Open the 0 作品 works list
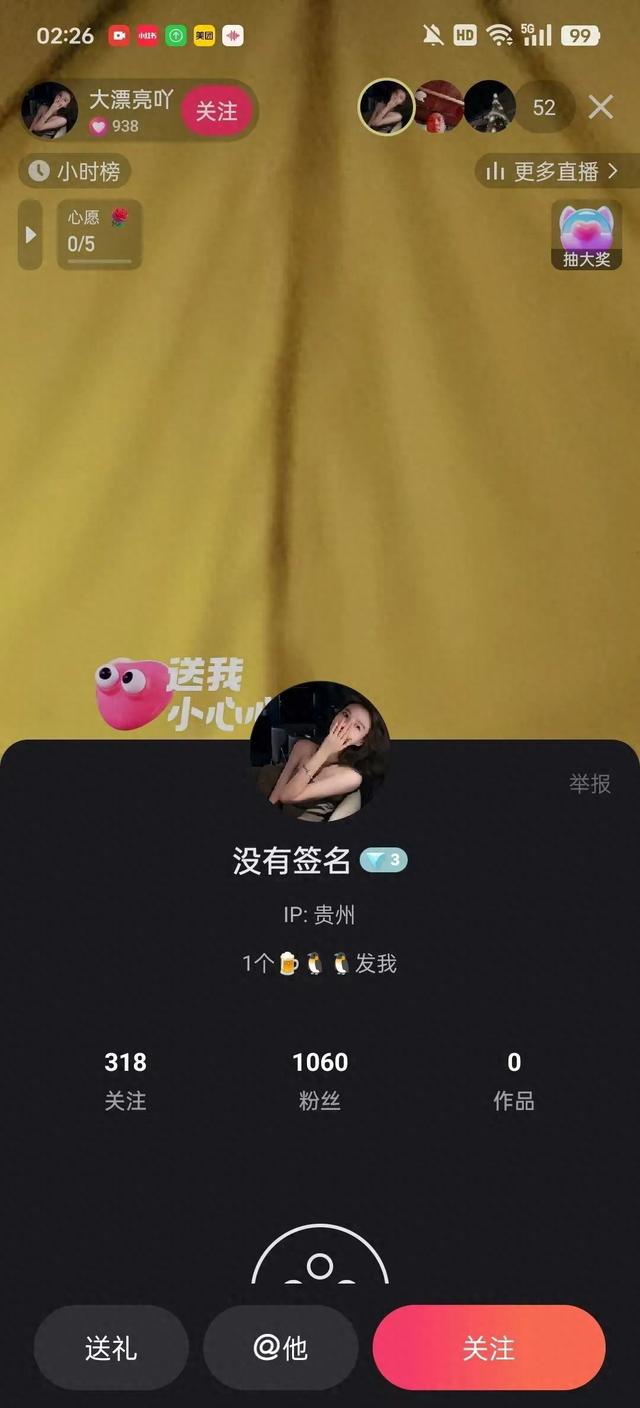Image resolution: width=640 pixels, height=1408 pixels. 514,1080
